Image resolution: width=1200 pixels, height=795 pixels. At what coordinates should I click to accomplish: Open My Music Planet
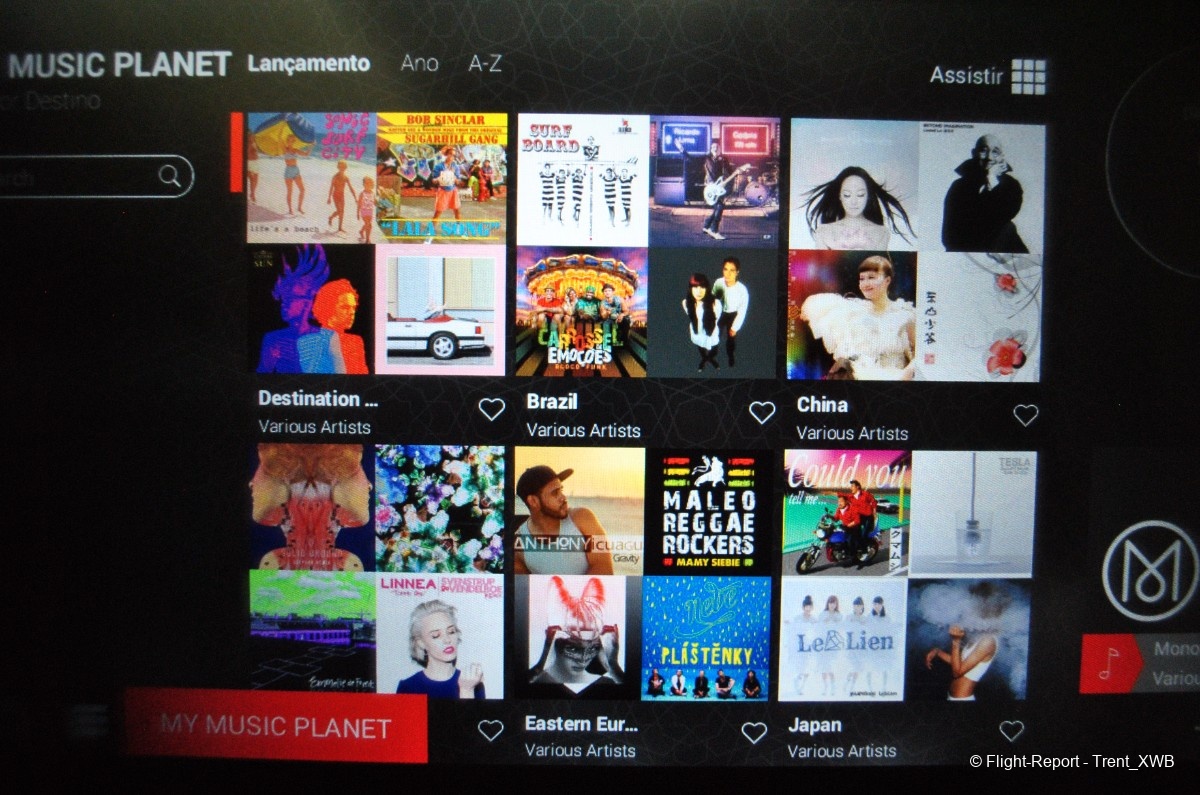(276, 726)
